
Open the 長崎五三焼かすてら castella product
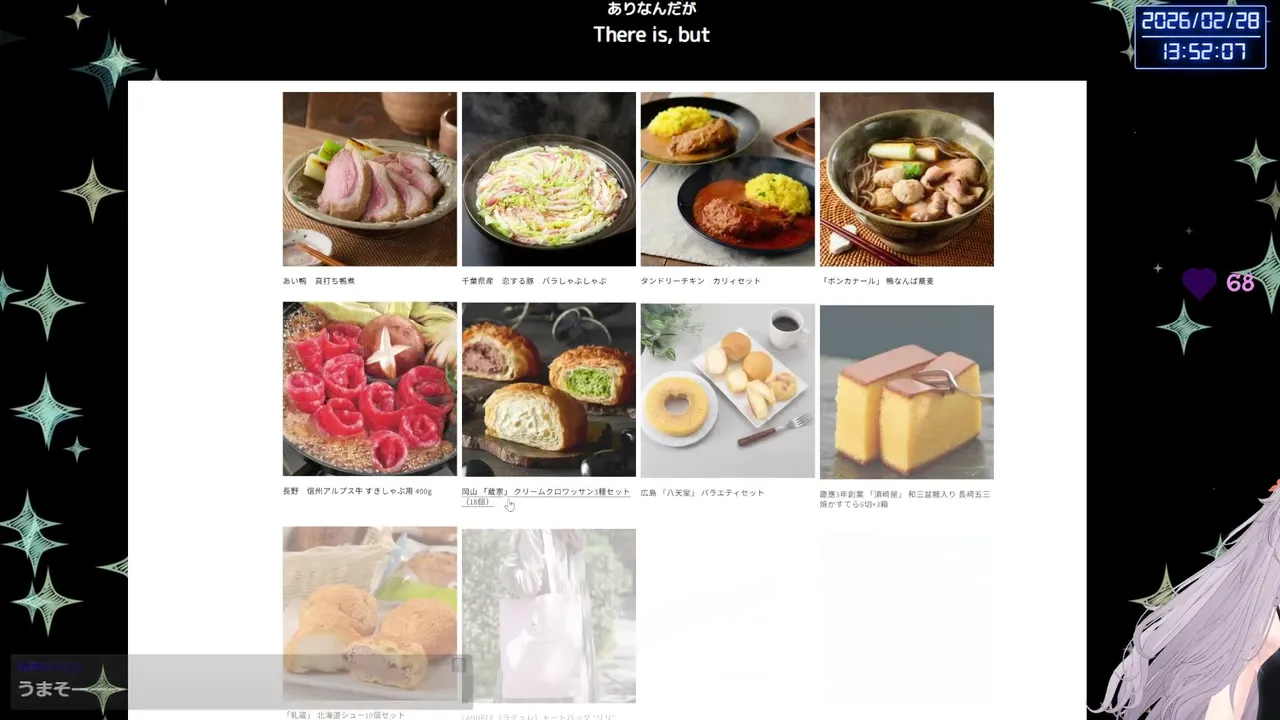coord(906,392)
